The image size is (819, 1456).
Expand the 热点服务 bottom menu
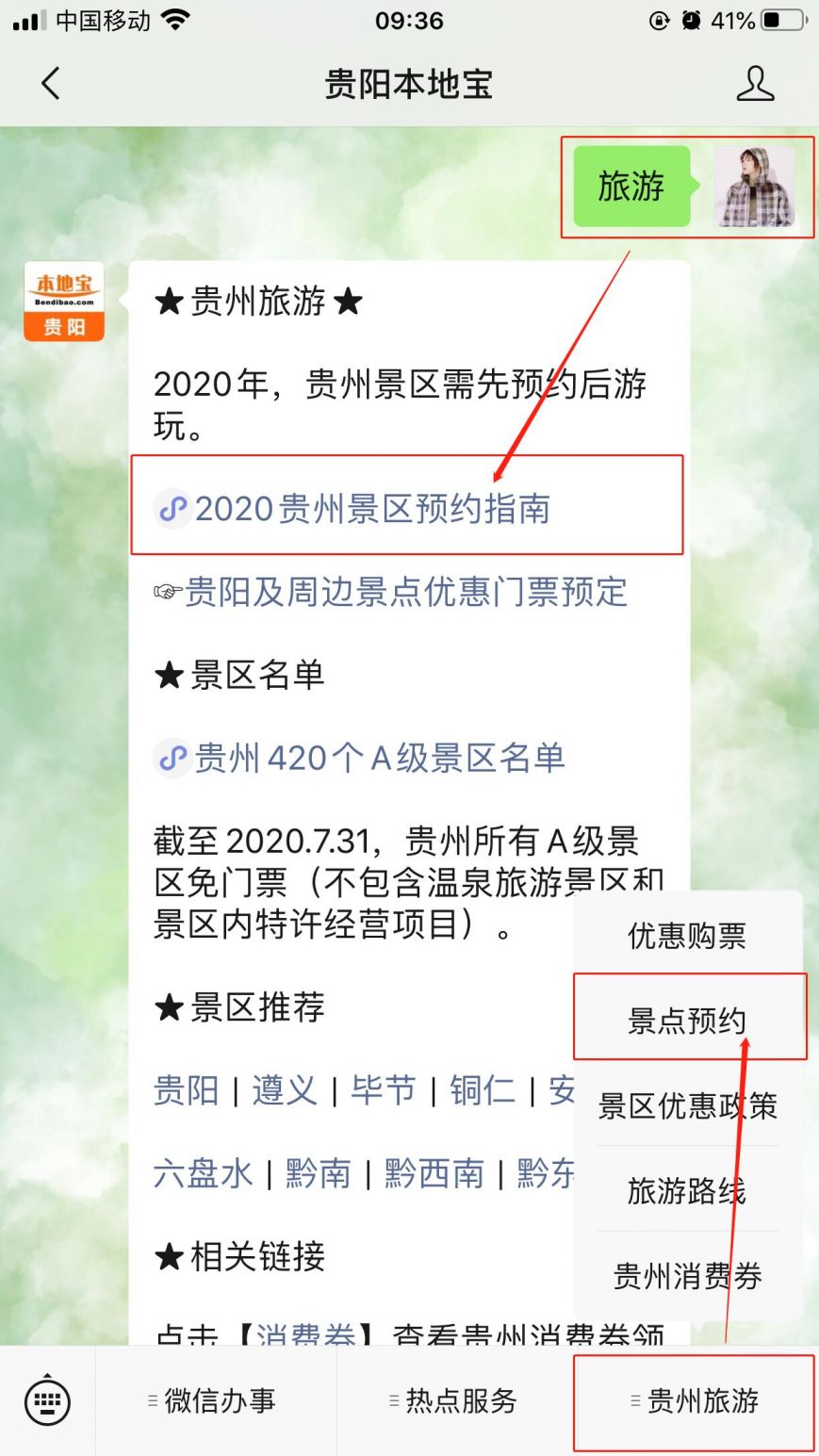click(x=456, y=1401)
